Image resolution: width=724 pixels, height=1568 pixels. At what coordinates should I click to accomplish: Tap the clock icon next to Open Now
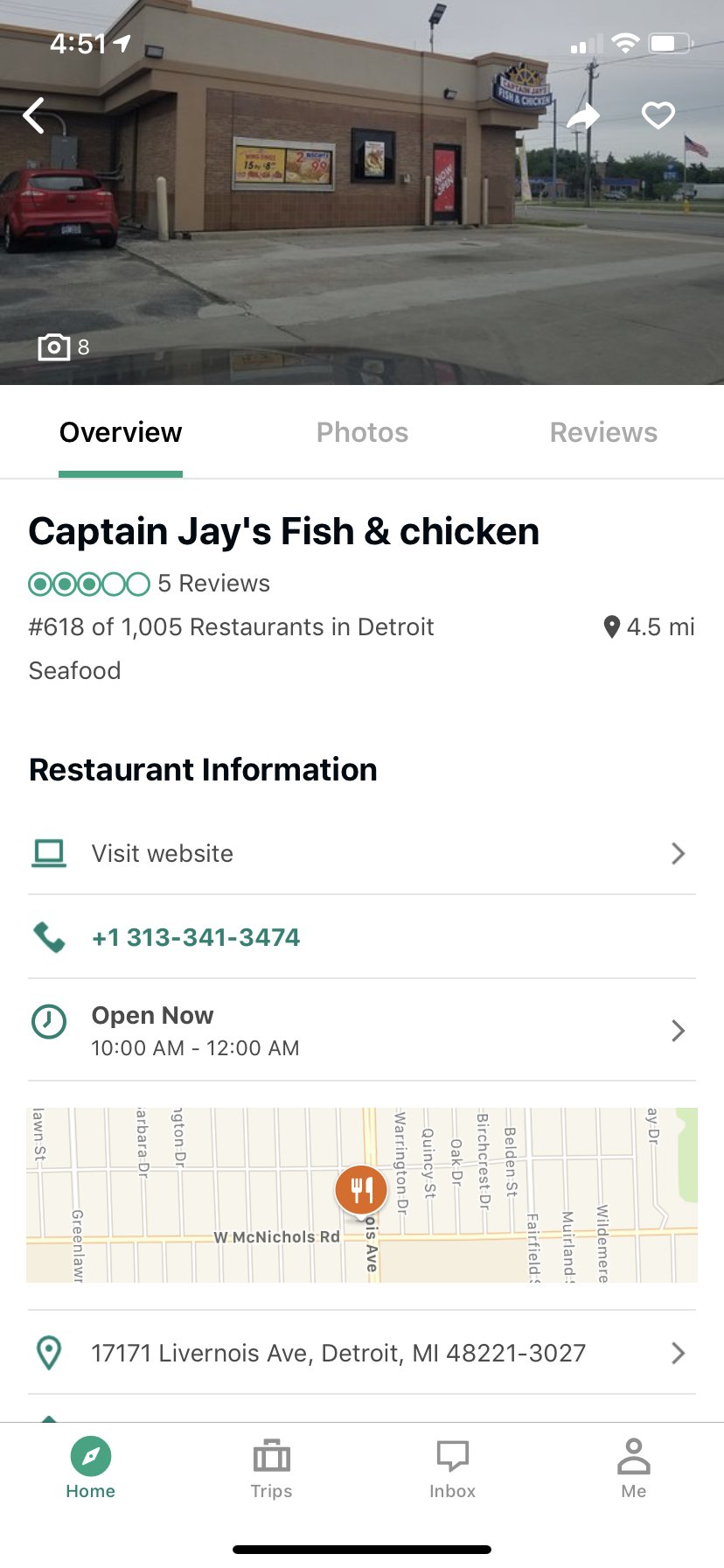[51, 1020]
